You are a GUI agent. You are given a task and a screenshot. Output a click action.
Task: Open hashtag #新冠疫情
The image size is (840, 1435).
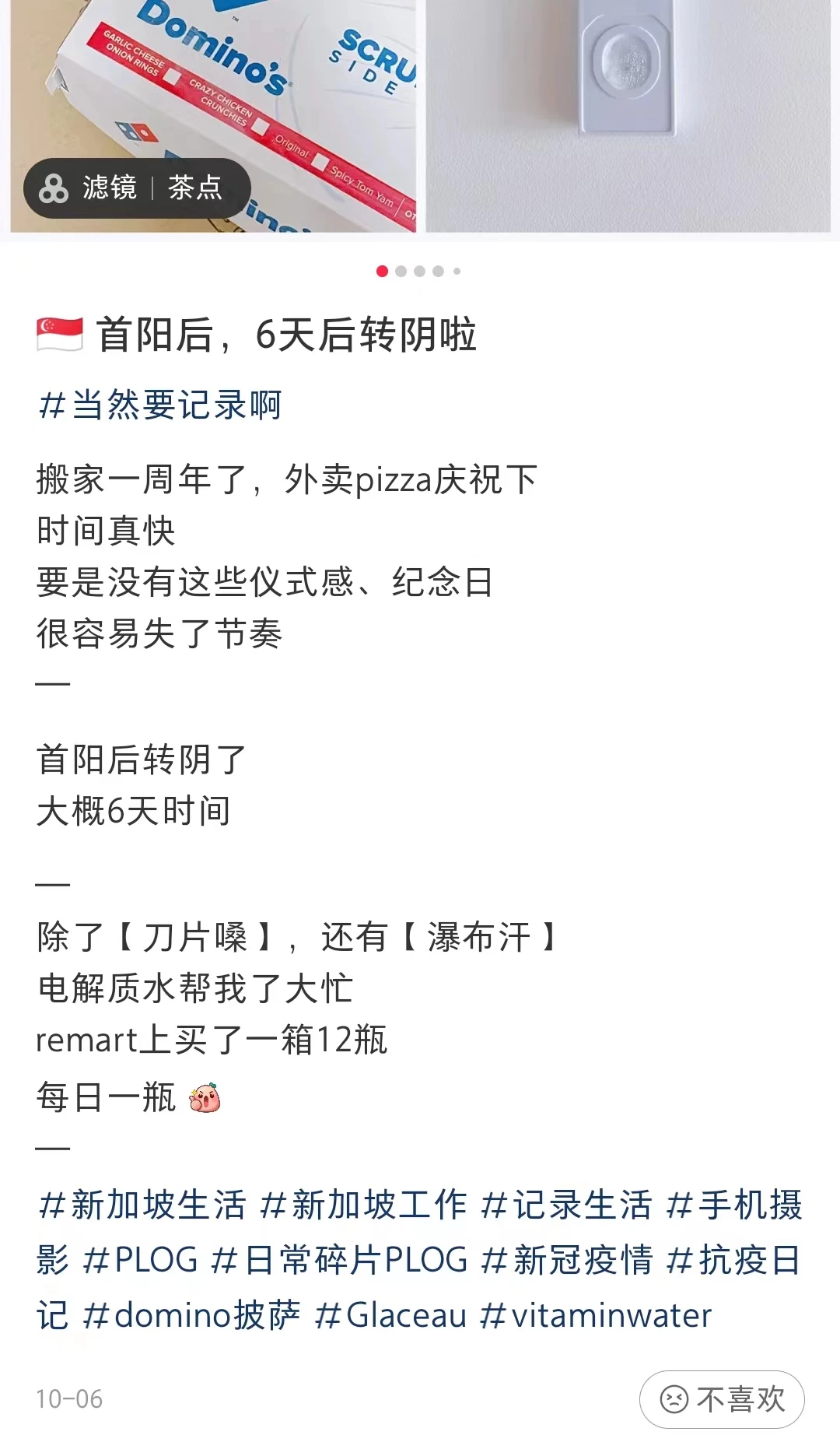tap(567, 1260)
